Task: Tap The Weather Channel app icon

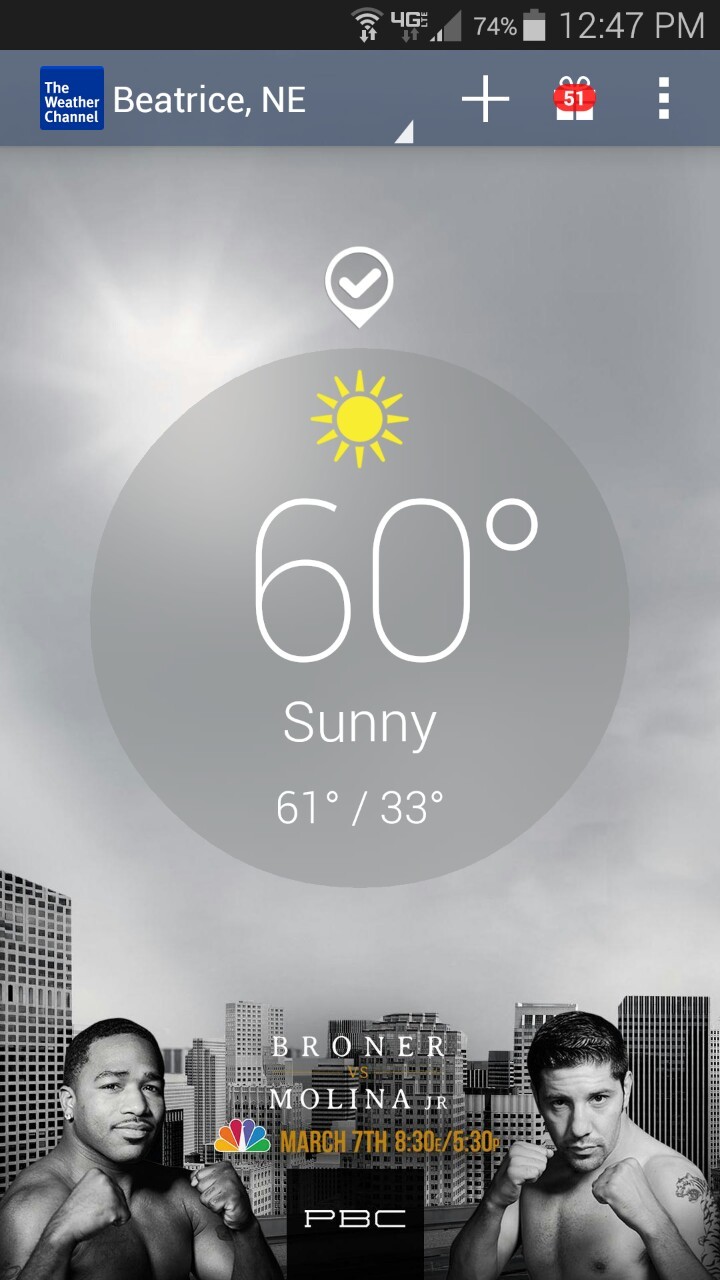Action: [x=72, y=99]
